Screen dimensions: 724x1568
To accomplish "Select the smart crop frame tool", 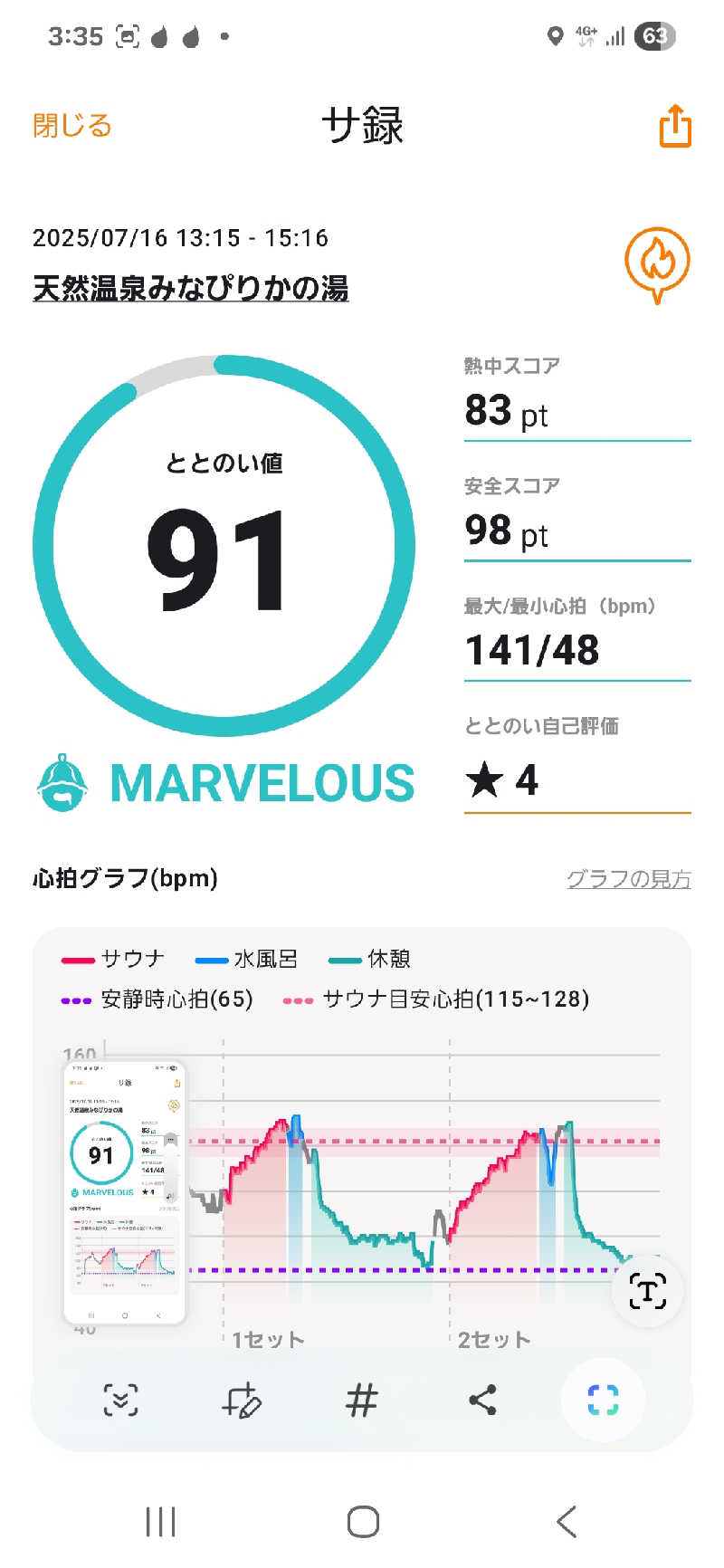I will (603, 1400).
